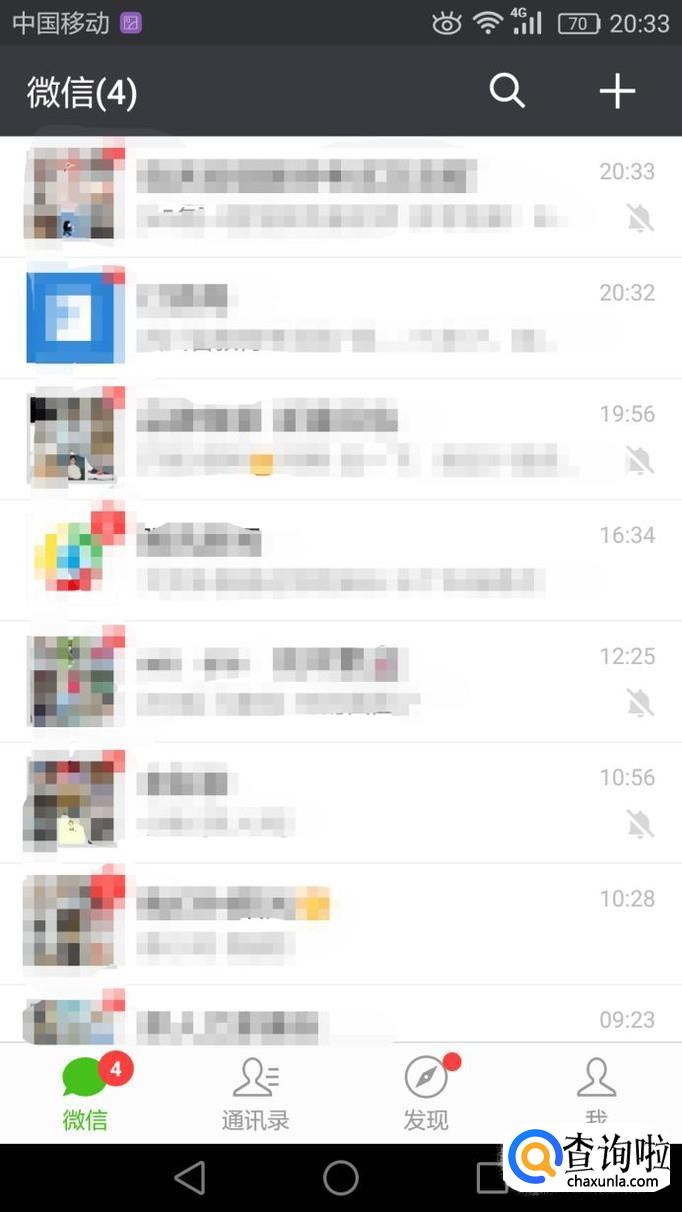
Task: Select the 微信 chats tab
Action: pyautogui.click(x=86, y=1094)
